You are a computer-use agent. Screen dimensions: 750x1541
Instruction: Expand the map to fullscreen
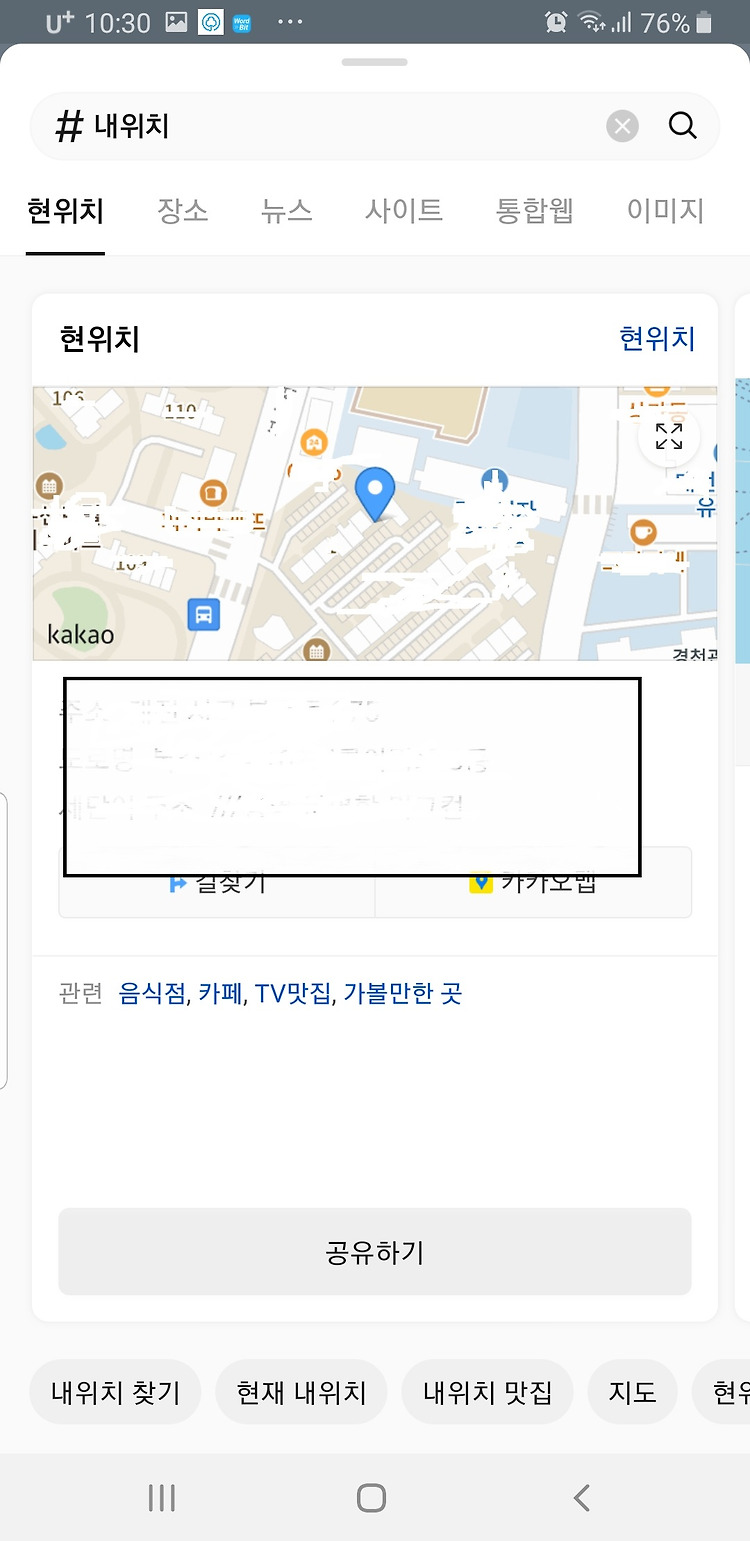(669, 436)
